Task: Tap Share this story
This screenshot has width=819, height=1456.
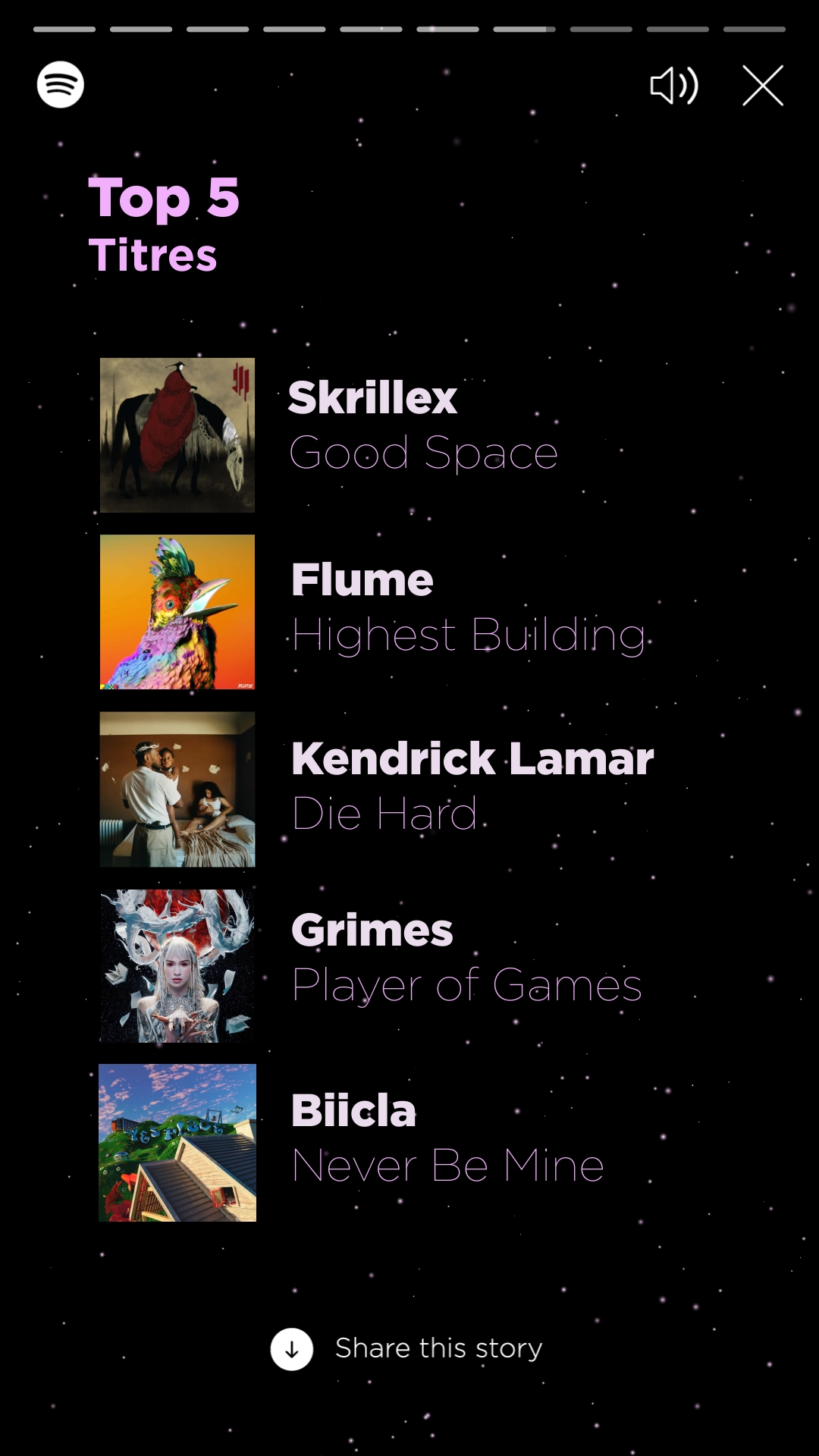Action: tap(407, 1348)
